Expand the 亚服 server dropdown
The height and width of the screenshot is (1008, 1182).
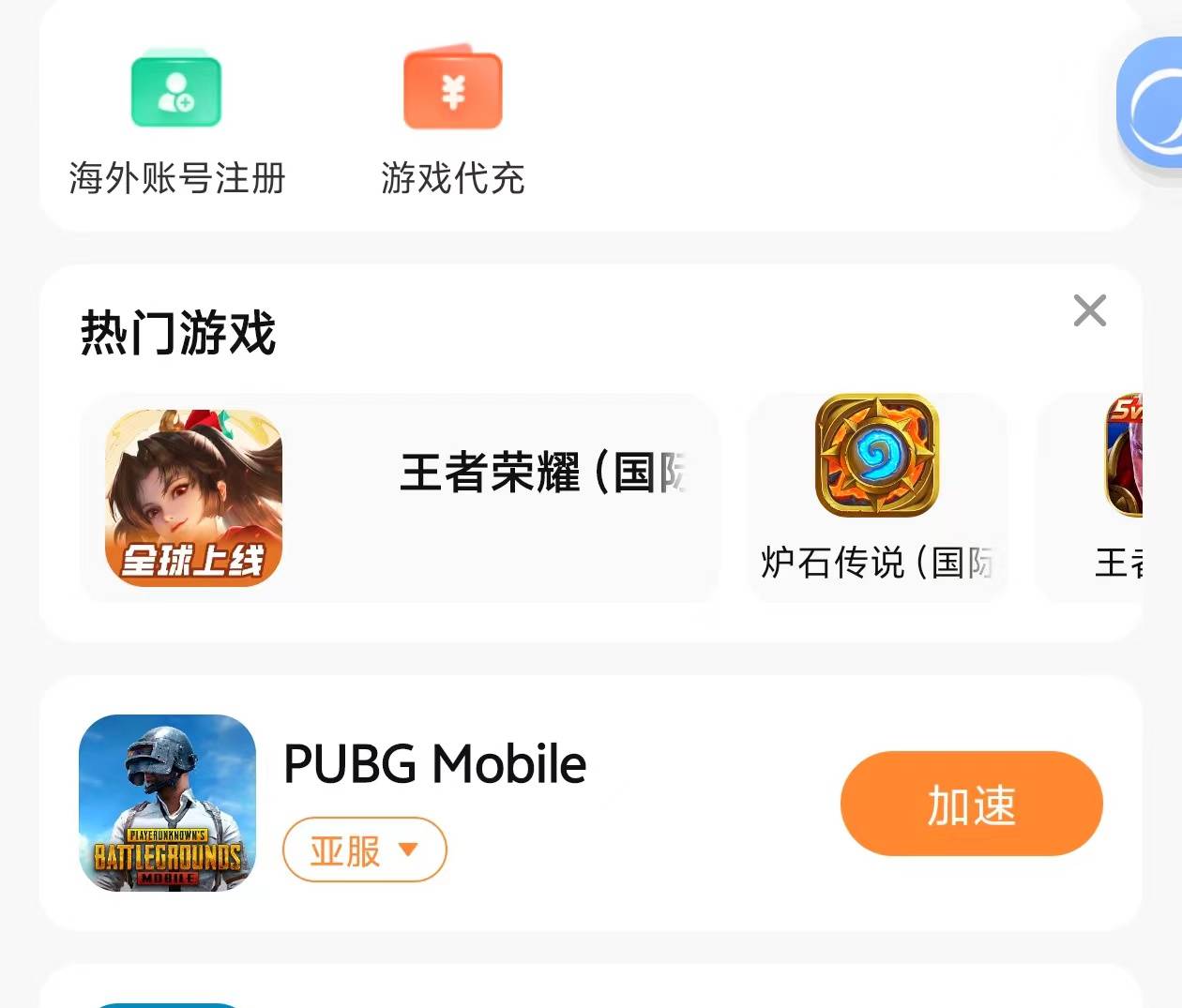pos(364,850)
